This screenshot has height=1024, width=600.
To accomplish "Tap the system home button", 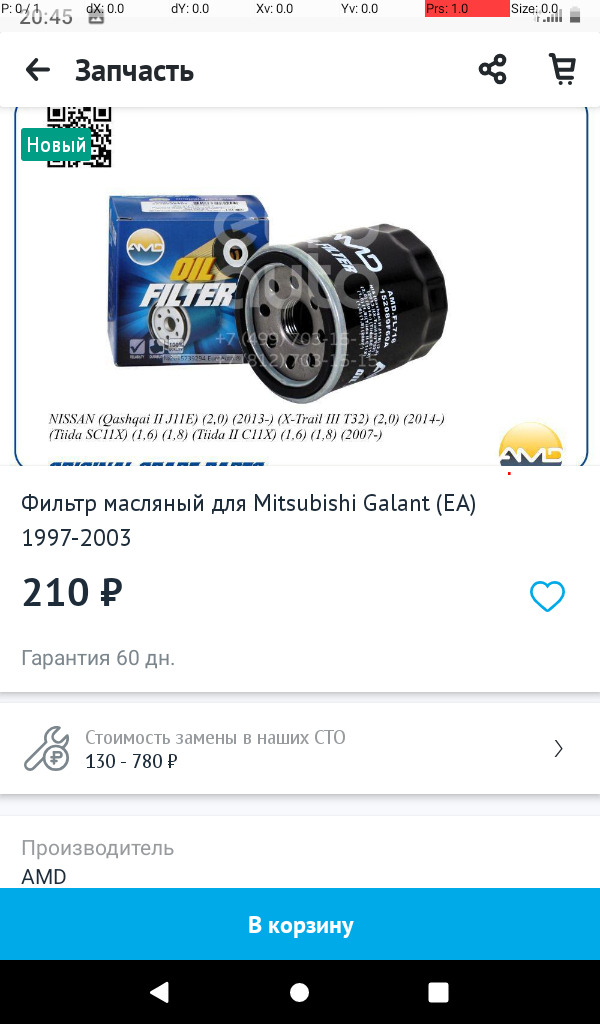I will [x=299, y=992].
